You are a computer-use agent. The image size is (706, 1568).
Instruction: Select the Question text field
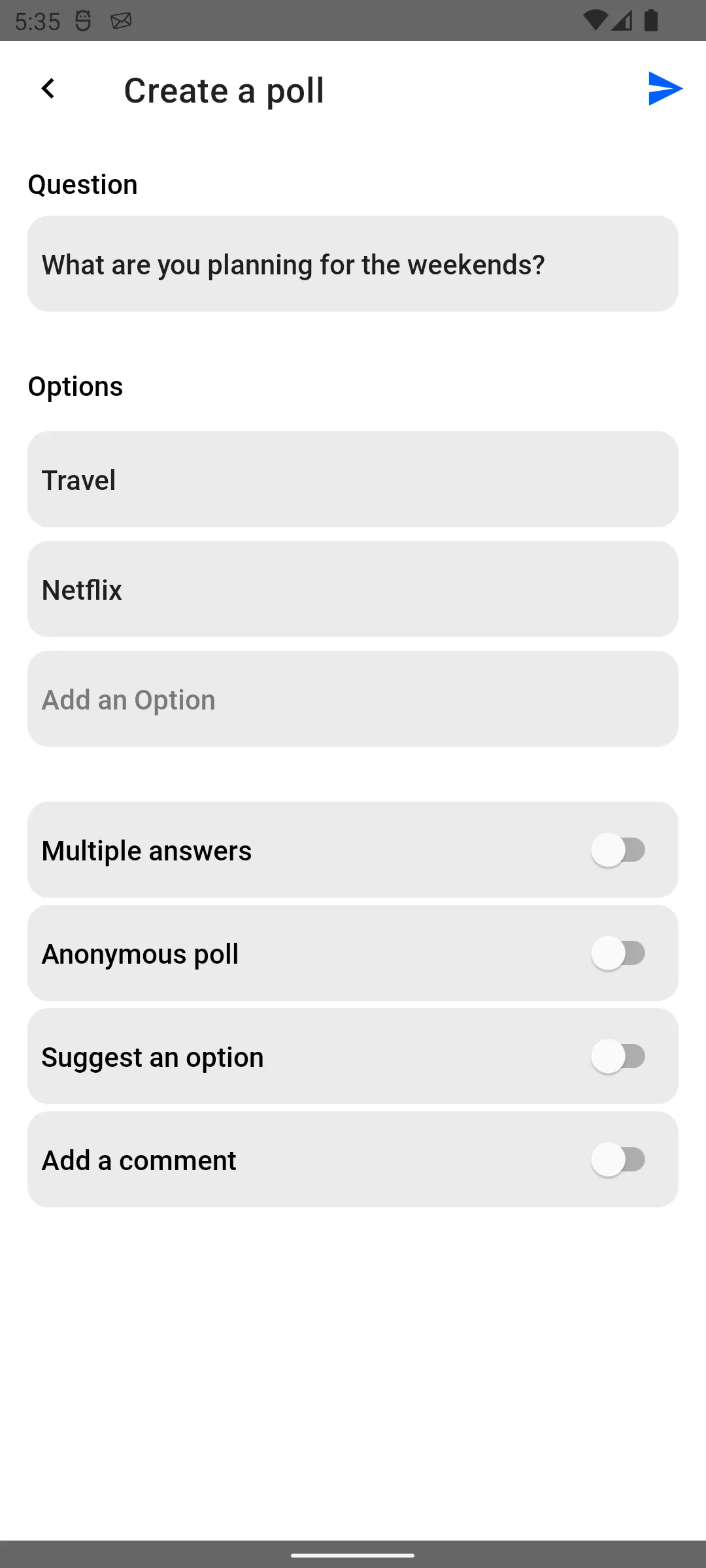(x=353, y=263)
